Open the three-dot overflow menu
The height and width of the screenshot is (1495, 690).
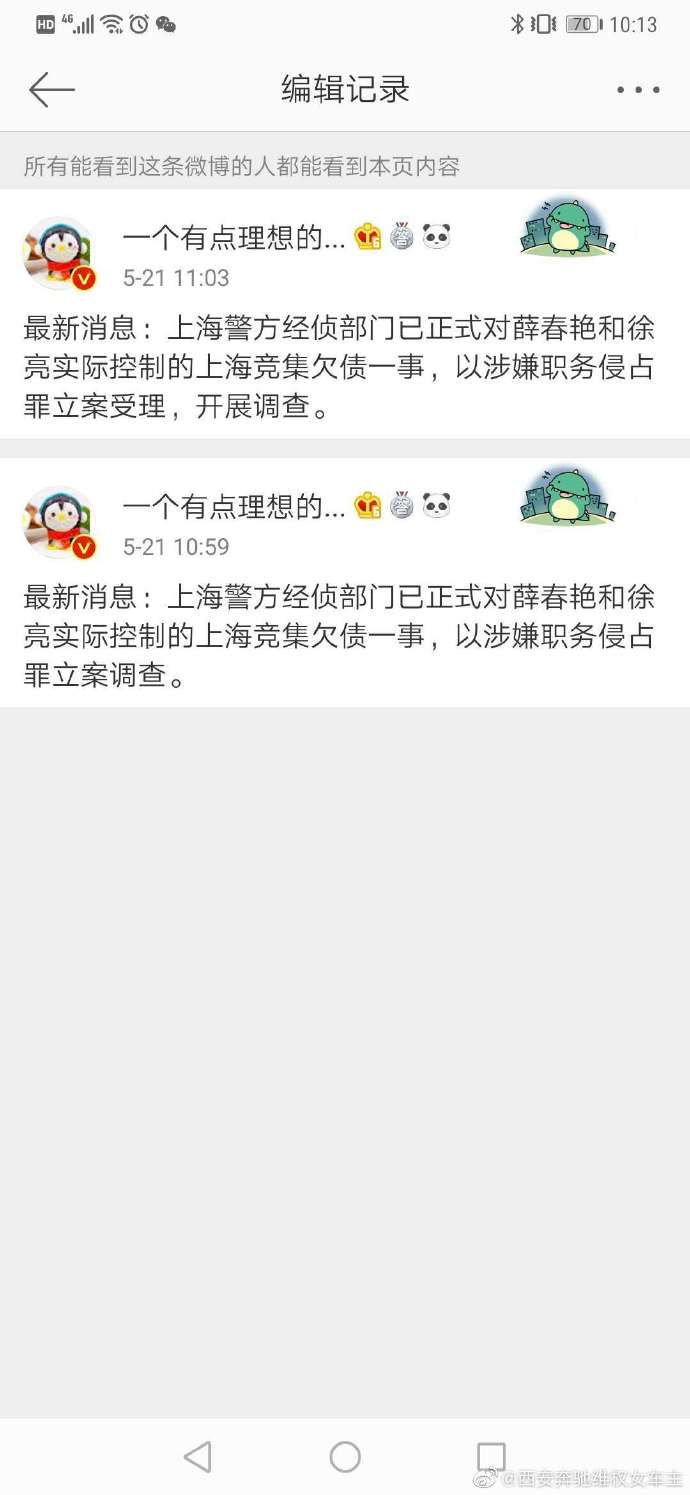[637, 90]
